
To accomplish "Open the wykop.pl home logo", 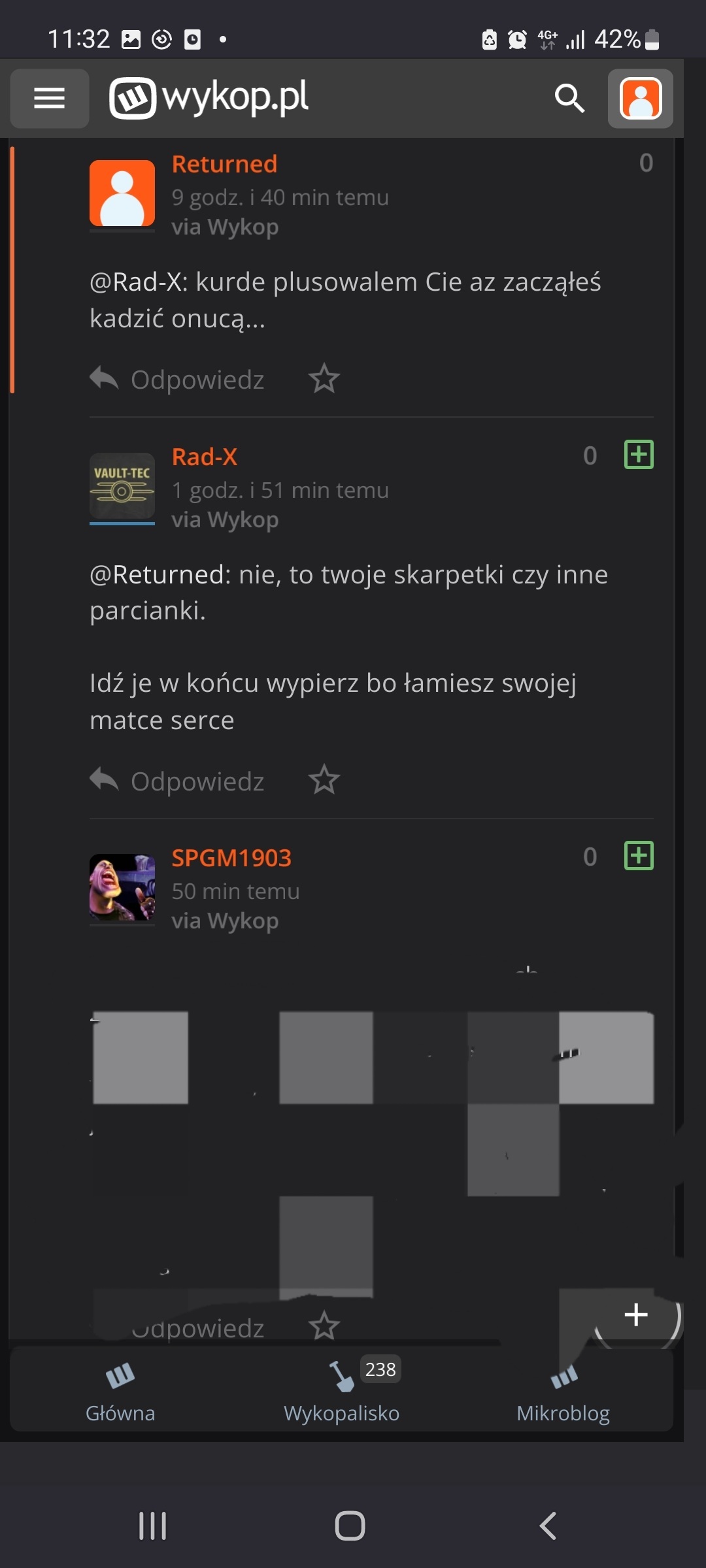I will point(209,98).
